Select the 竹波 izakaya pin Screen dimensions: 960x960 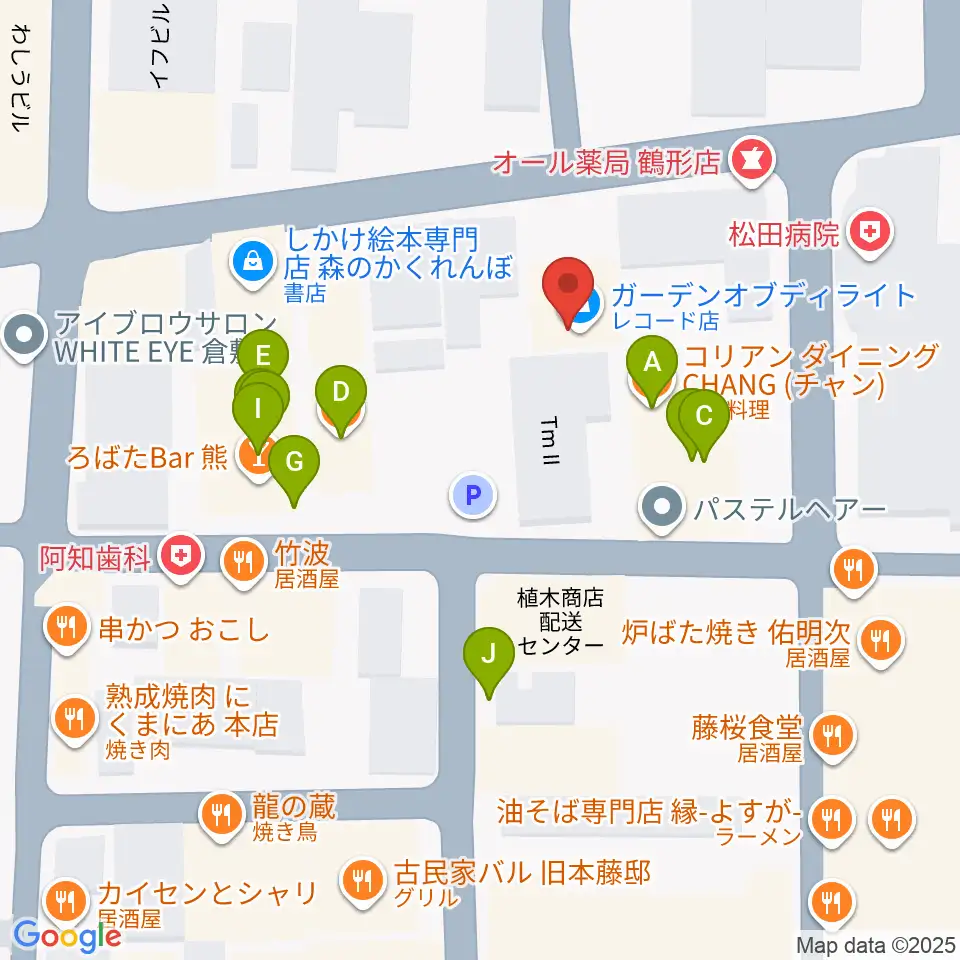pyautogui.click(x=244, y=559)
